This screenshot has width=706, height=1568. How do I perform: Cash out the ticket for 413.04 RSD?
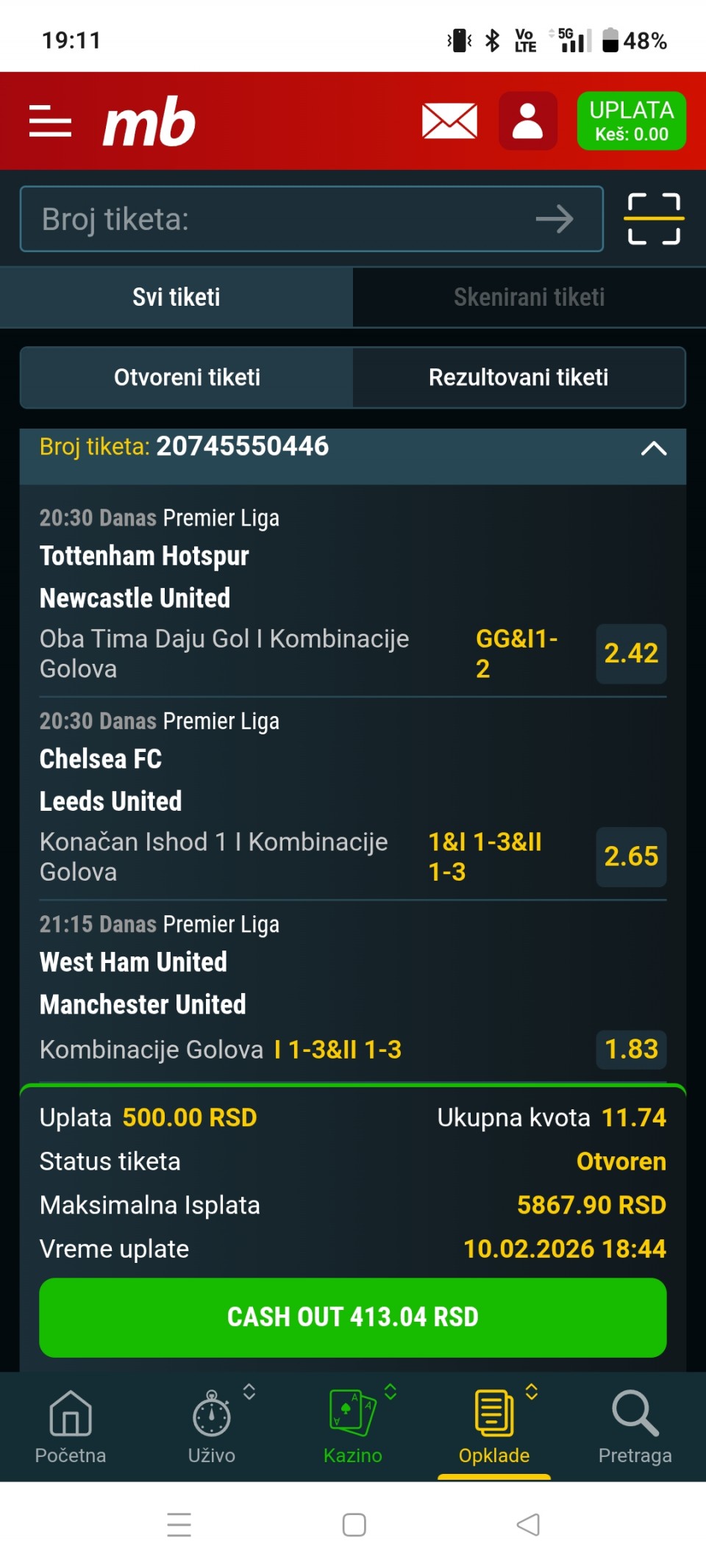coord(353,1317)
